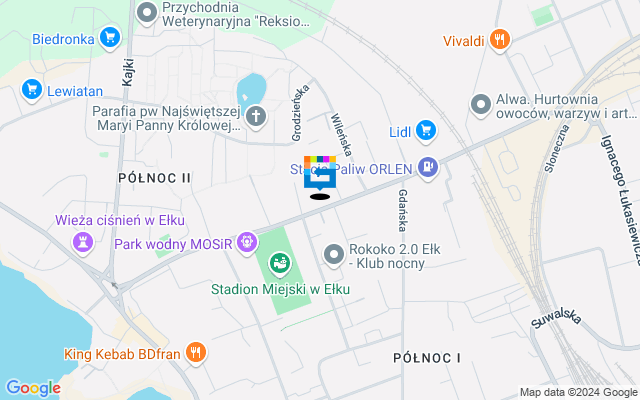The image size is (640, 400).
Task: Tap the hotel bed marker on map
Action: coord(320,178)
